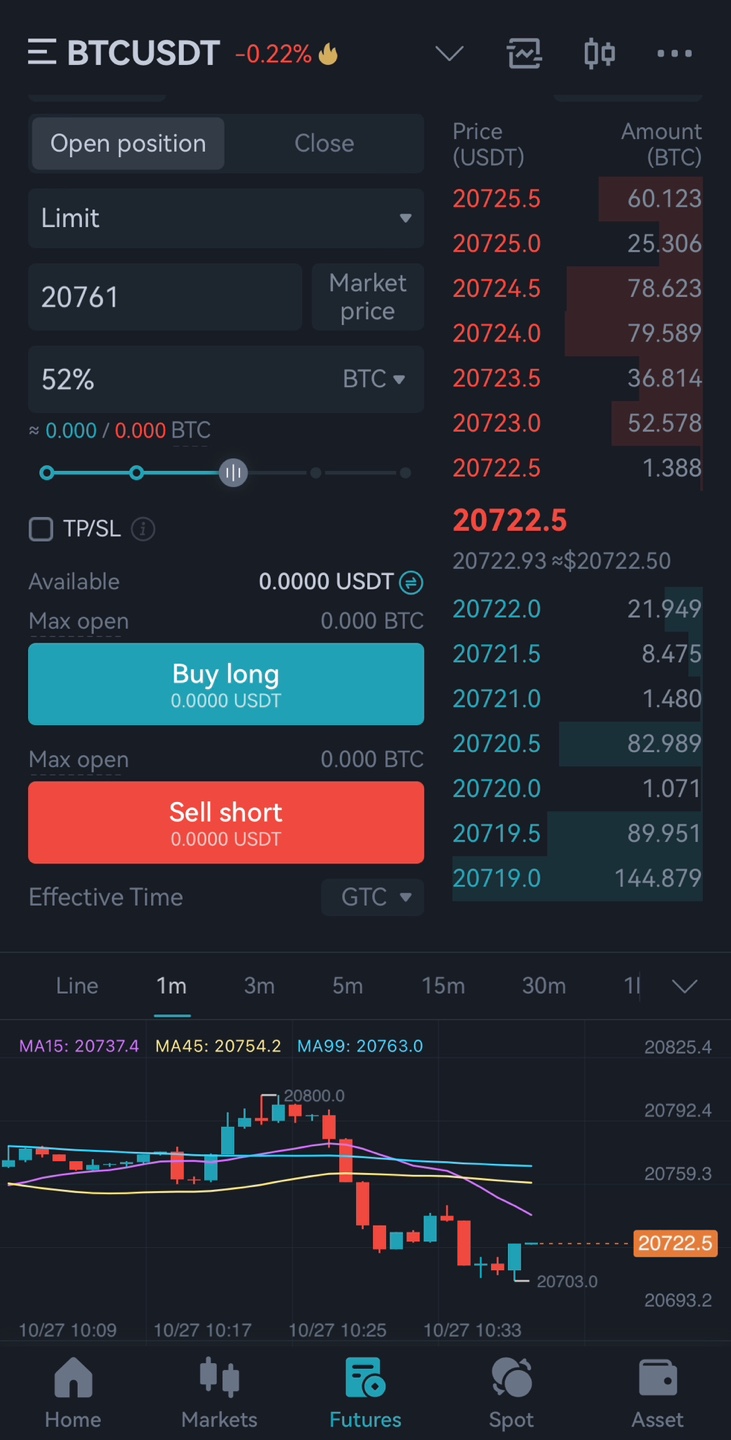Enable the TP/SL checkbox
This screenshot has height=1440, width=731.
coord(41,529)
